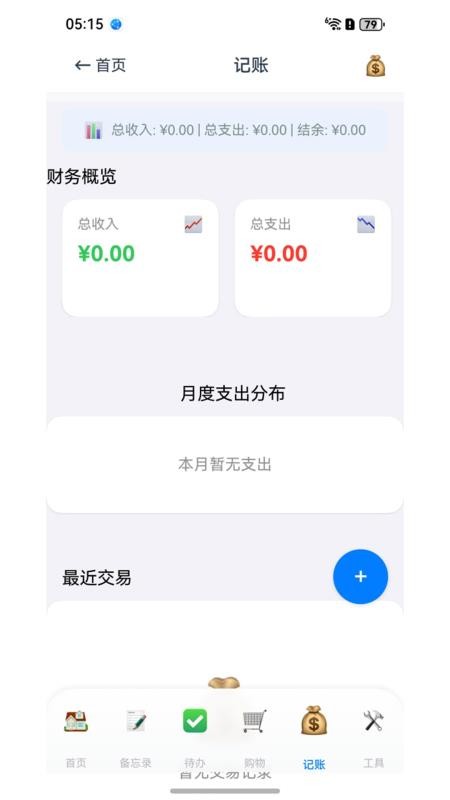Image resolution: width=450 pixels, height=800 pixels.
Task: Open the 工具 tab
Action: [x=373, y=737]
